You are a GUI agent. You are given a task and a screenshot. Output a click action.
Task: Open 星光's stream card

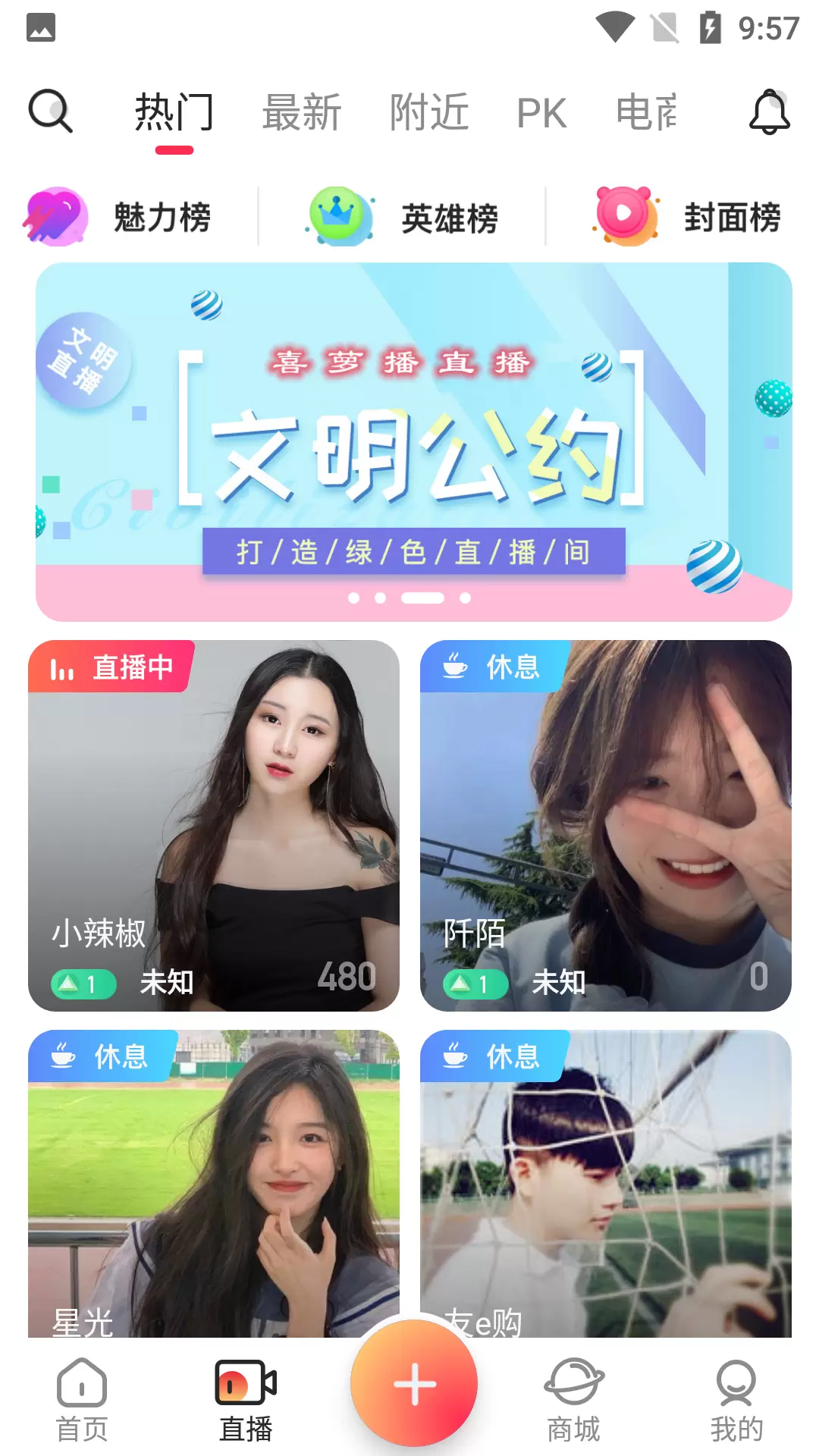(x=214, y=1184)
